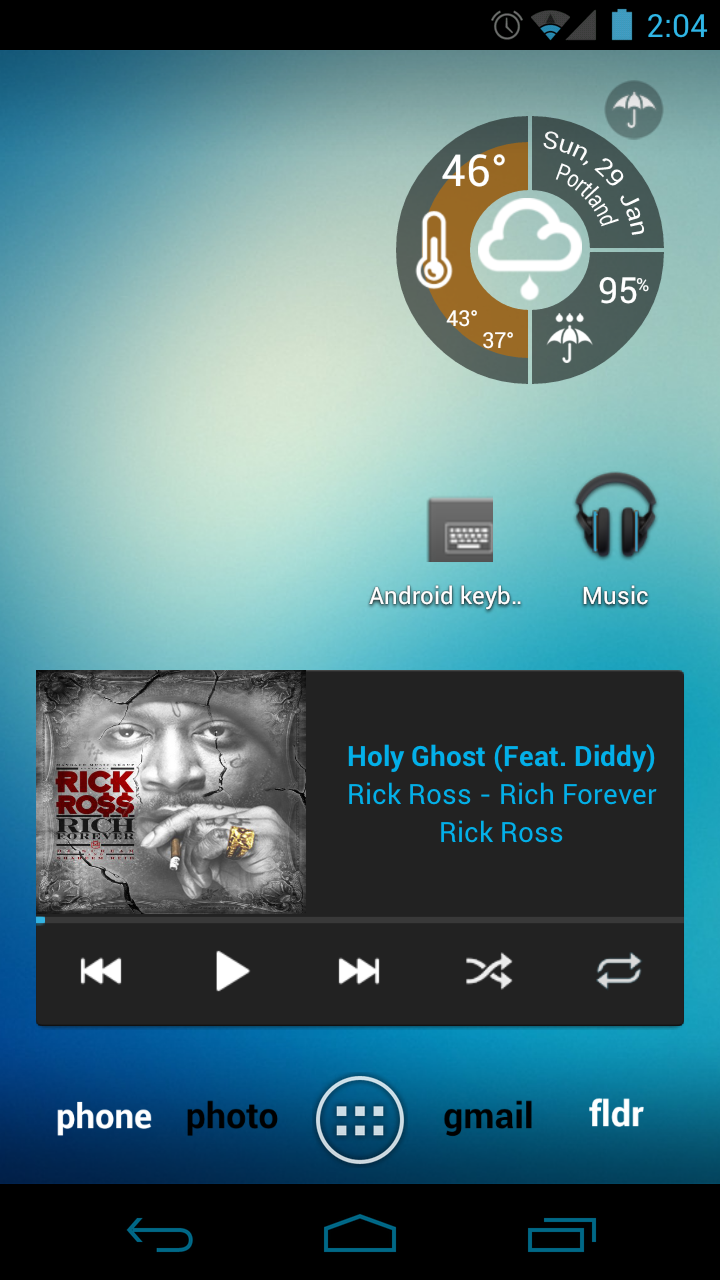The height and width of the screenshot is (1280, 720).
Task: Skip to the next track
Action: pos(359,971)
